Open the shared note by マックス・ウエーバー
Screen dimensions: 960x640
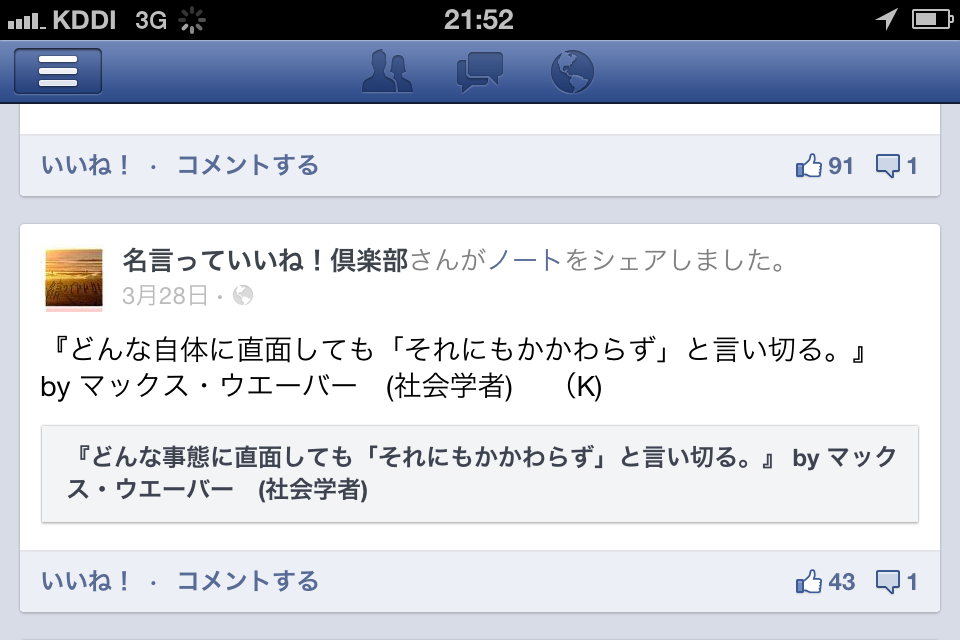pos(480,473)
